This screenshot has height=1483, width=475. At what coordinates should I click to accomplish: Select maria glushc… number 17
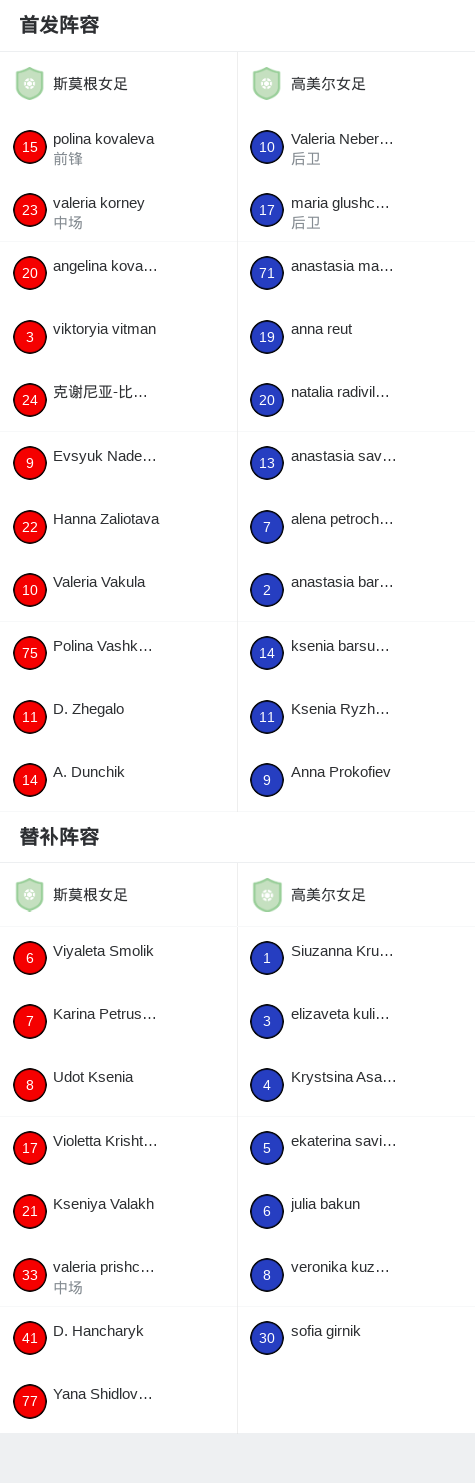[x=356, y=211]
